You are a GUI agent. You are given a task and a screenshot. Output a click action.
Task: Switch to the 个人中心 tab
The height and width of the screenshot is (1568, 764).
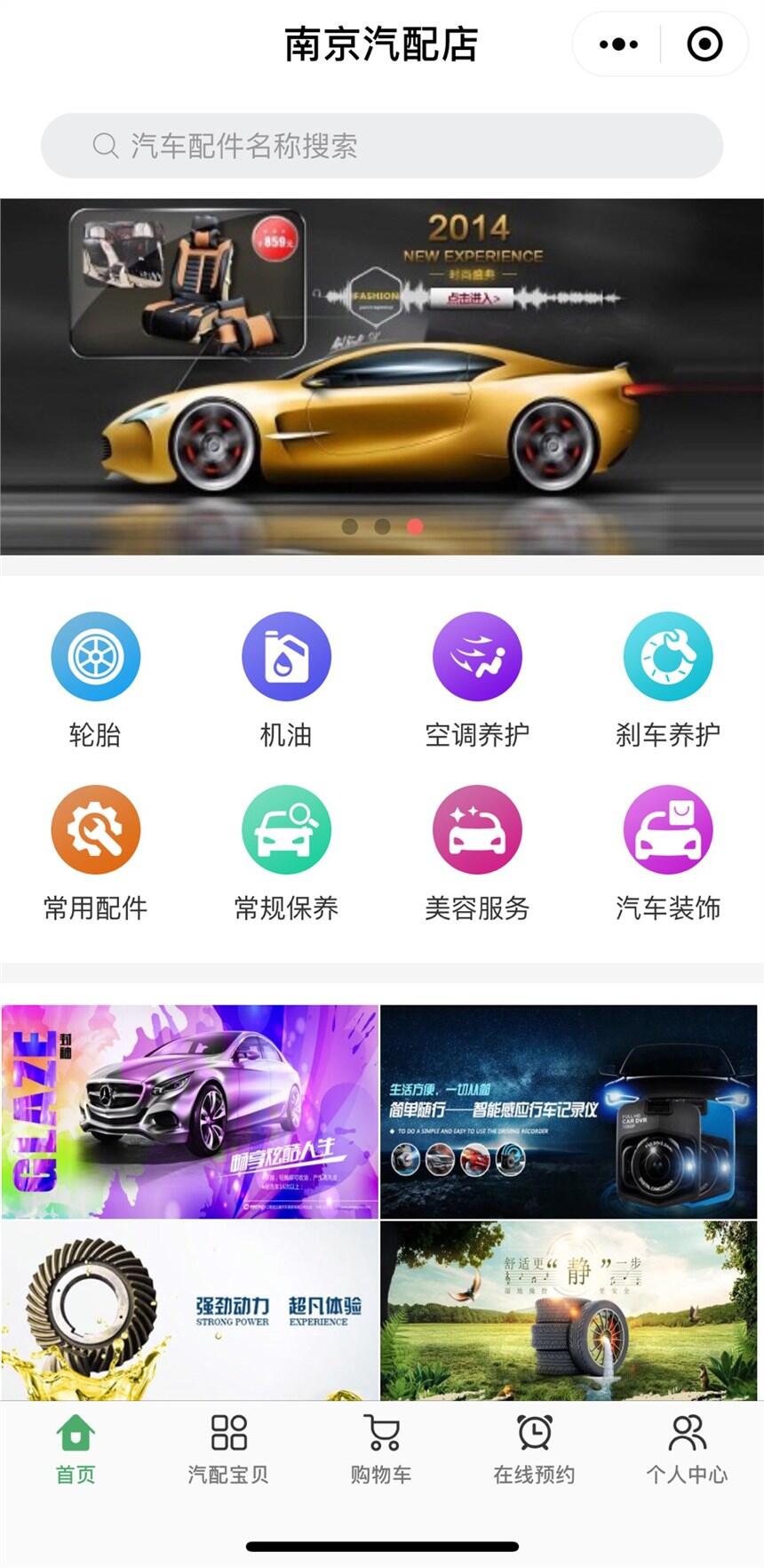tap(687, 1449)
